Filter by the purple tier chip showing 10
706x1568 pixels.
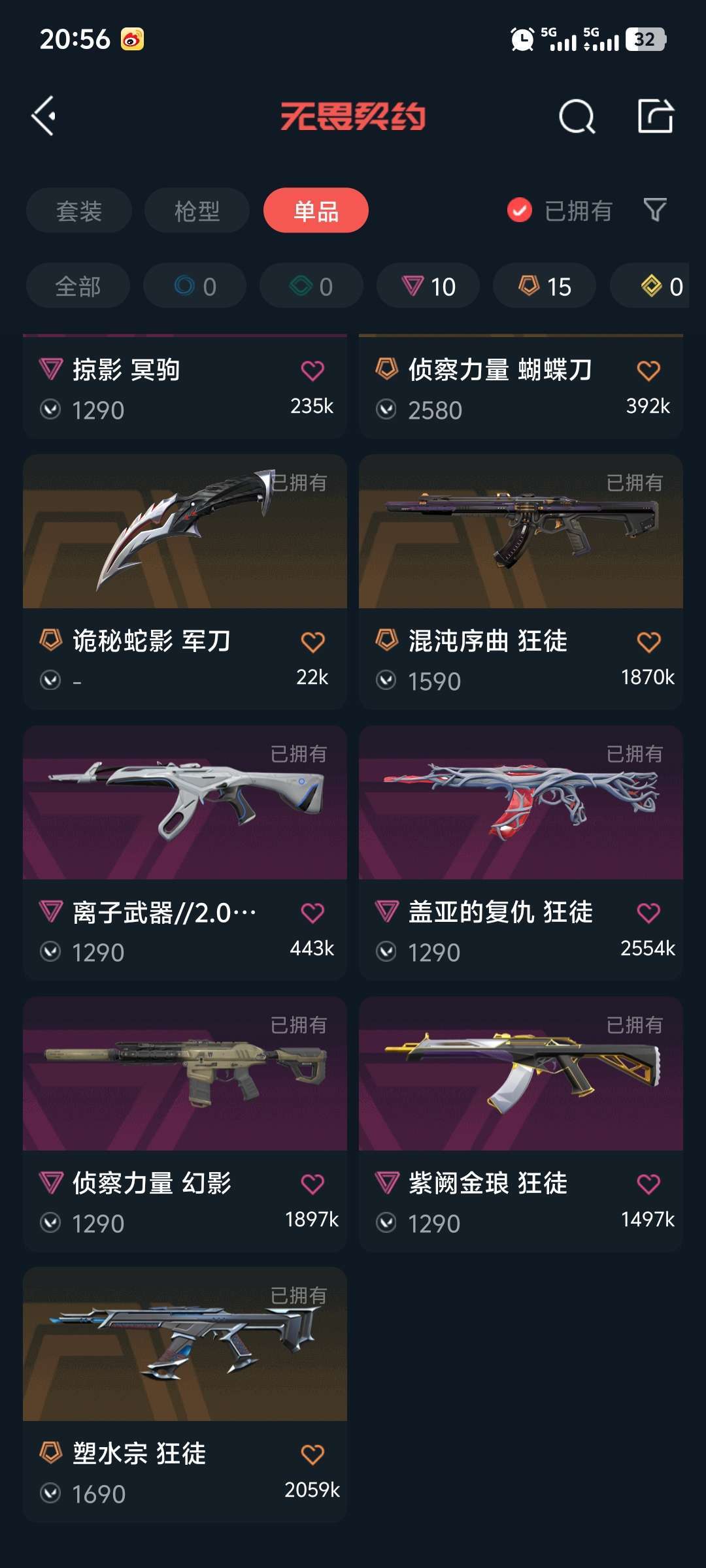pos(428,286)
